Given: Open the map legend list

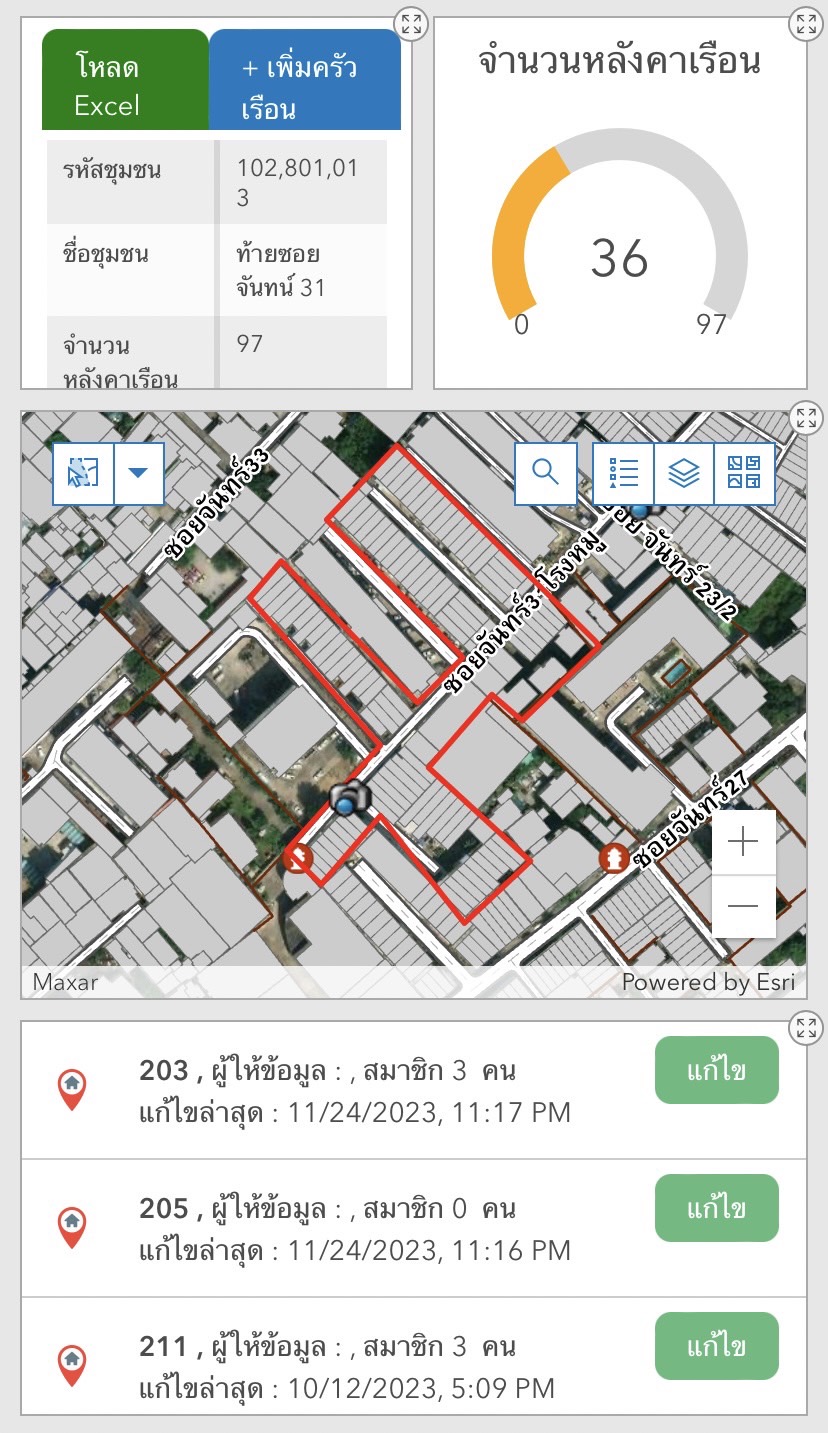Looking at the screenshot, I should pos(623,473).
